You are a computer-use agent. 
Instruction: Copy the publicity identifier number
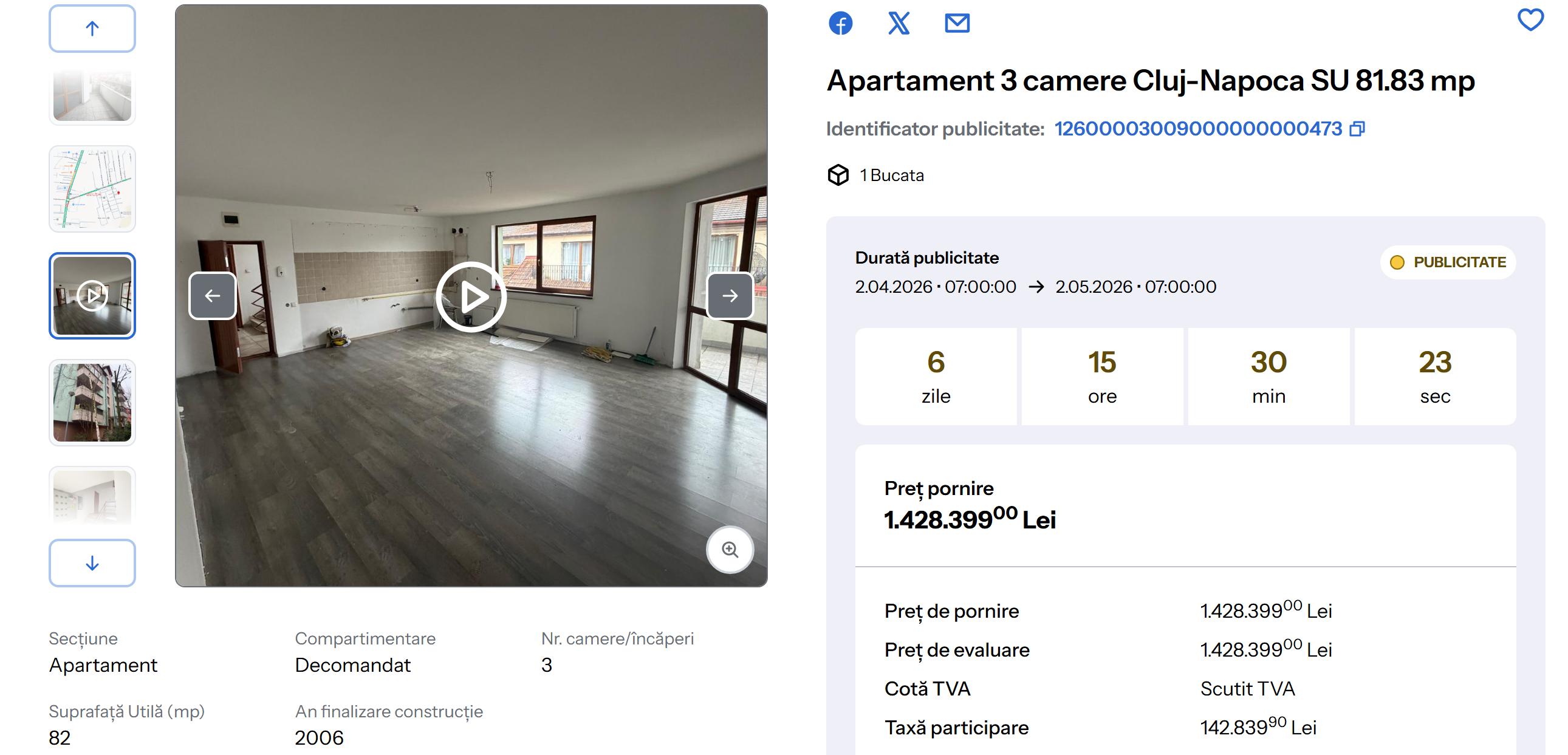click(x=1357, y=129)
